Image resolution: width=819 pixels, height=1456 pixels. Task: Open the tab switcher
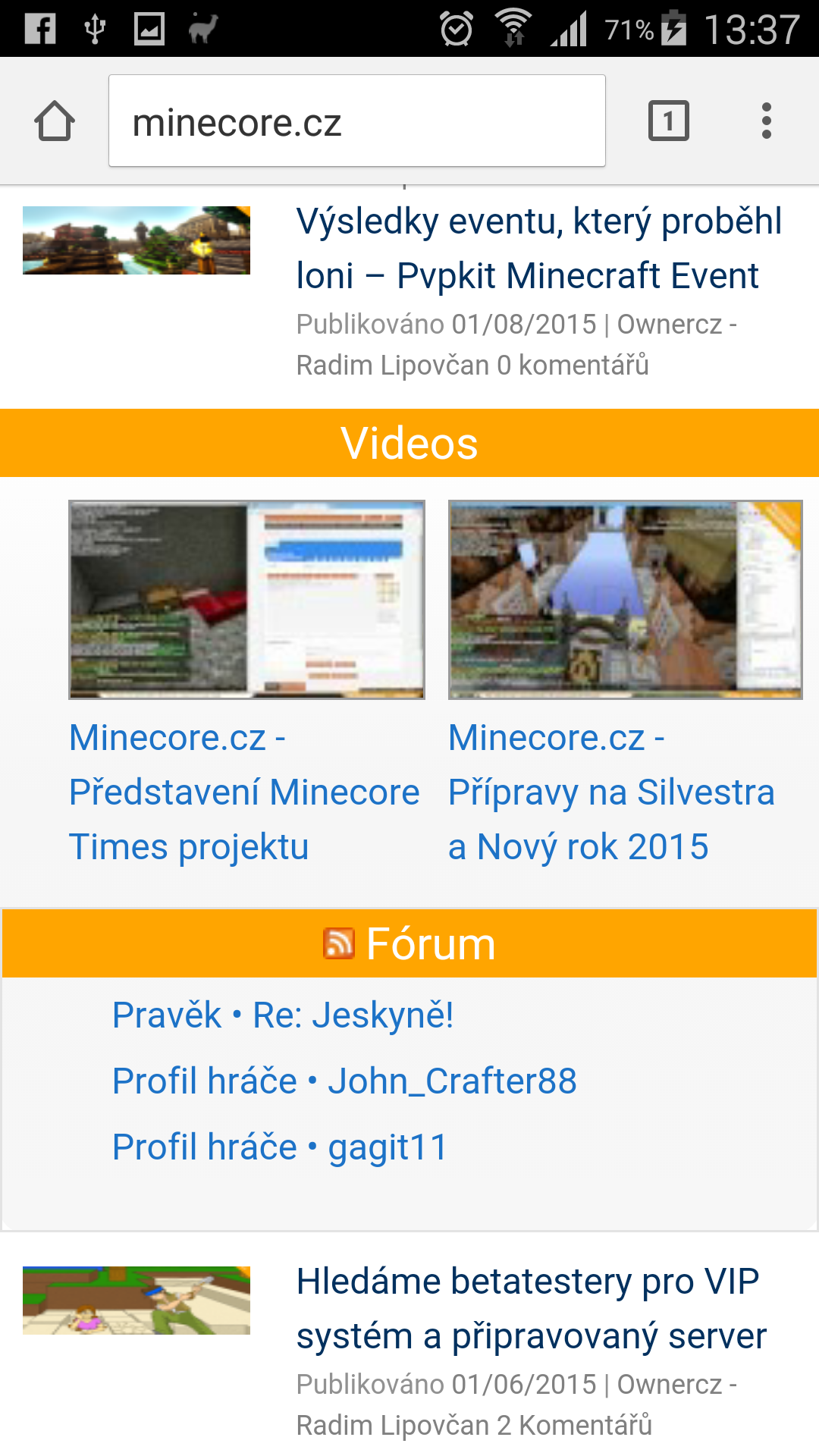(x=668, y=121)
